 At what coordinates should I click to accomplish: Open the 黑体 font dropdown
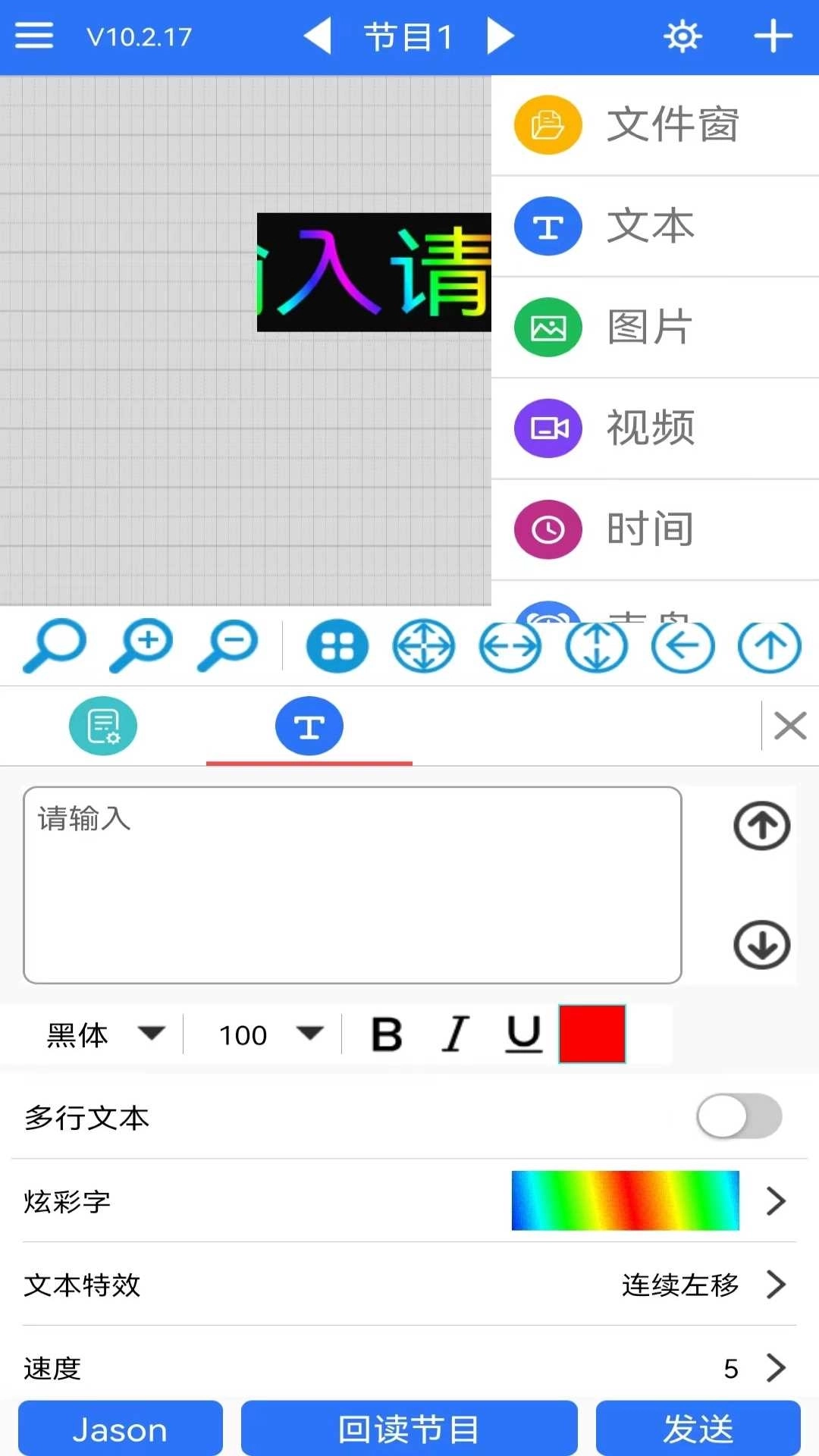tap(106, 1034)
